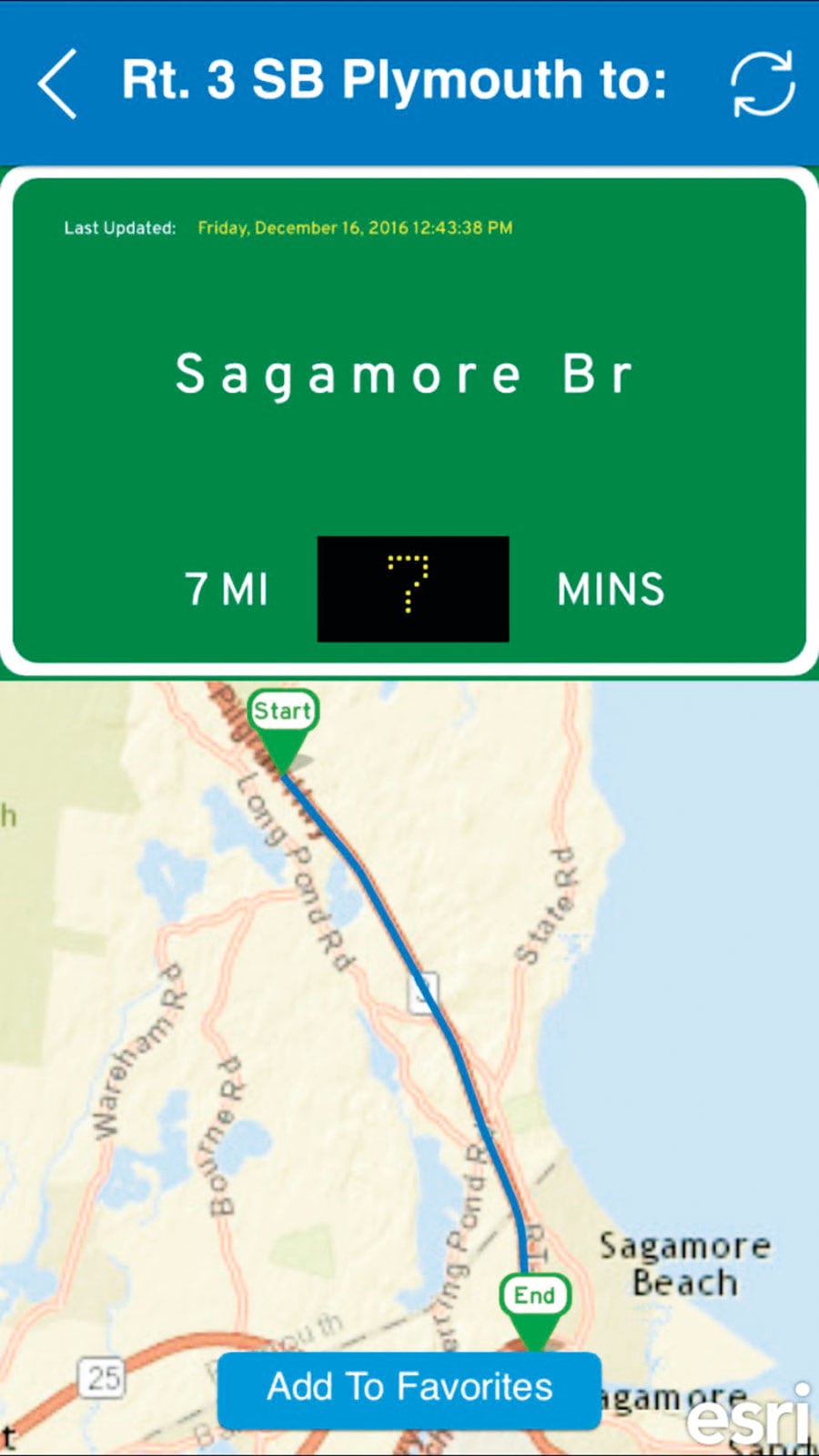Add this route to Favorites

(x=409, y=1389)
